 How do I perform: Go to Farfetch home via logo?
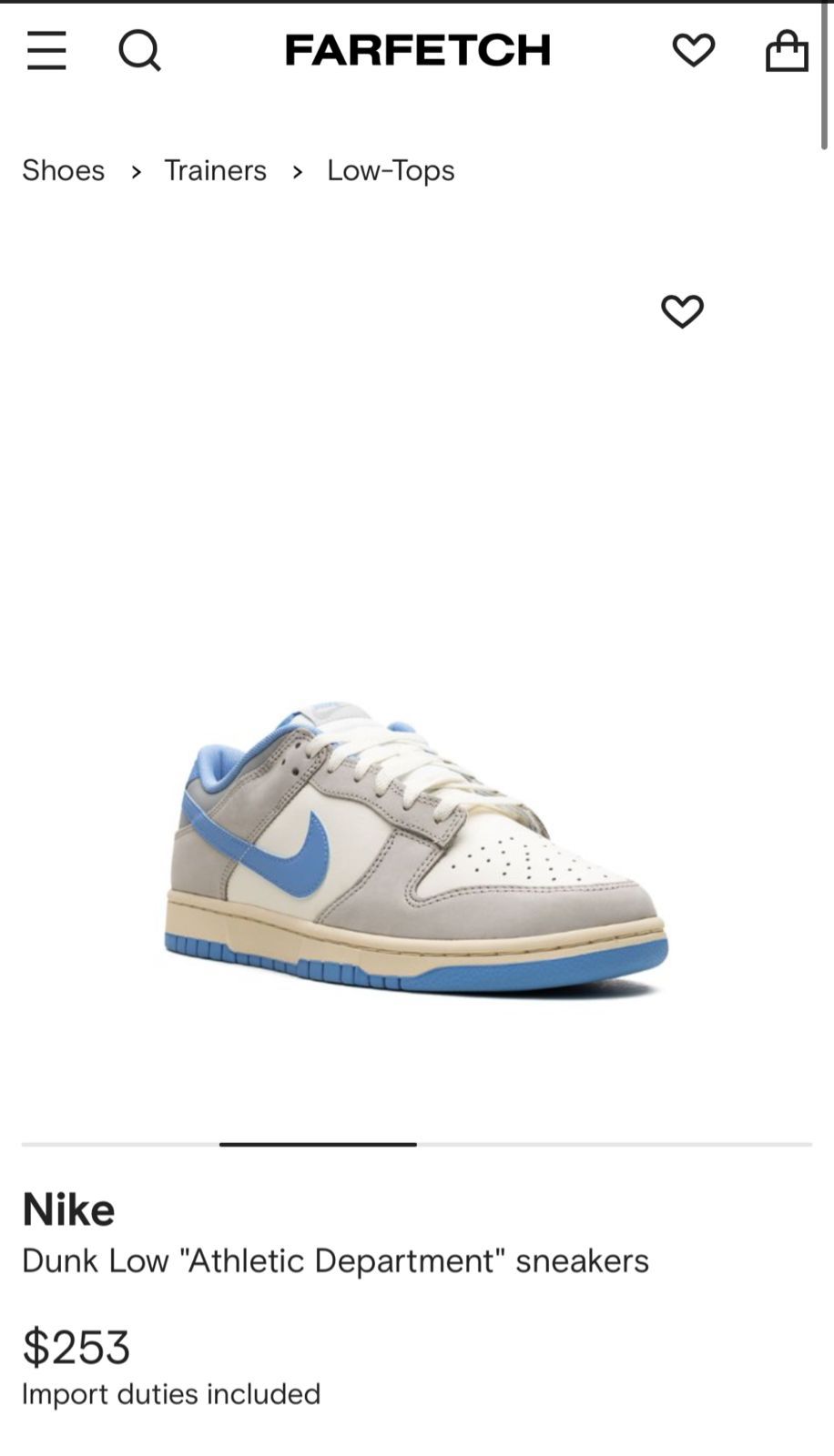(x=418, y=50)
